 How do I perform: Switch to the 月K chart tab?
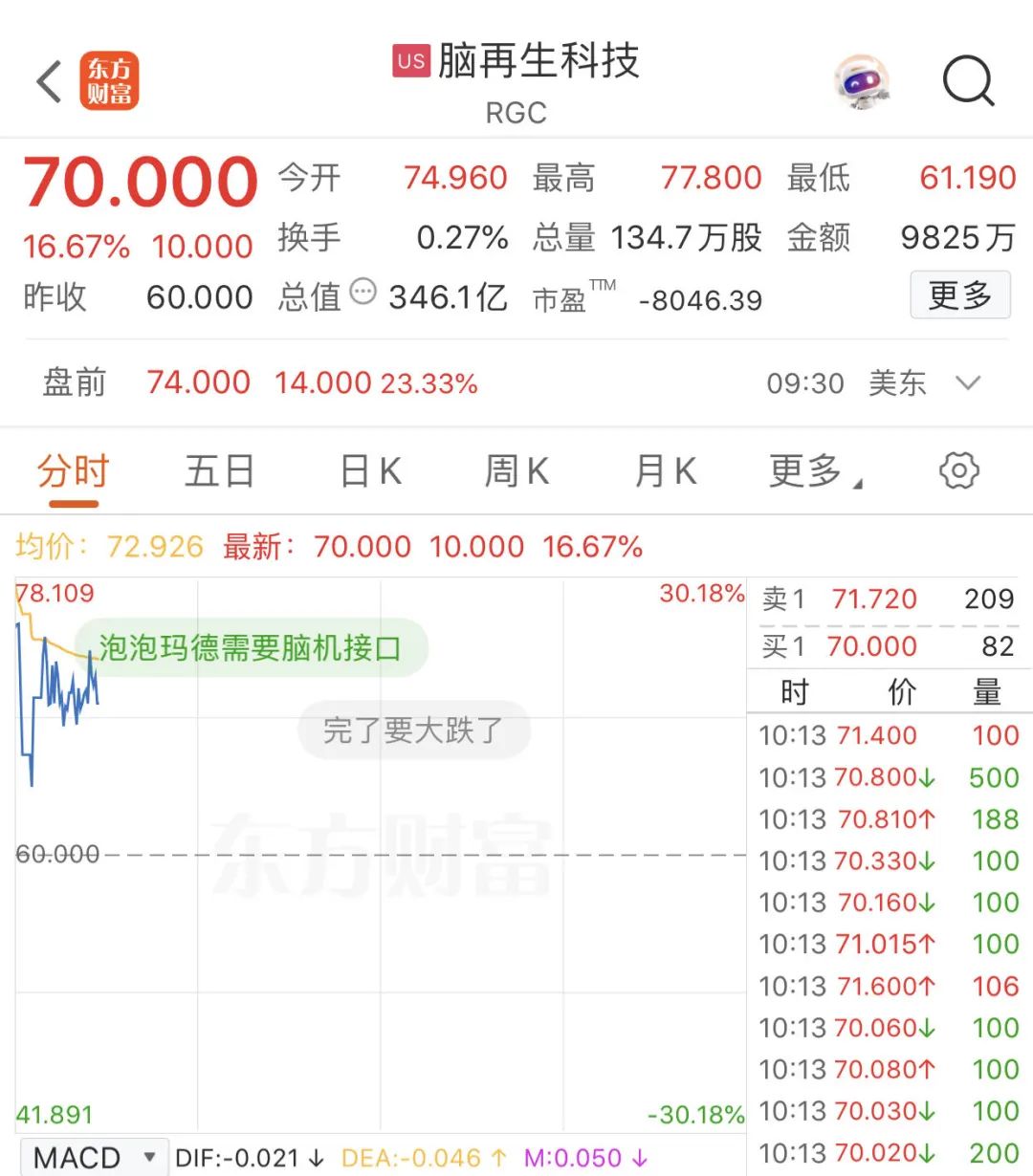click(666, 471)
